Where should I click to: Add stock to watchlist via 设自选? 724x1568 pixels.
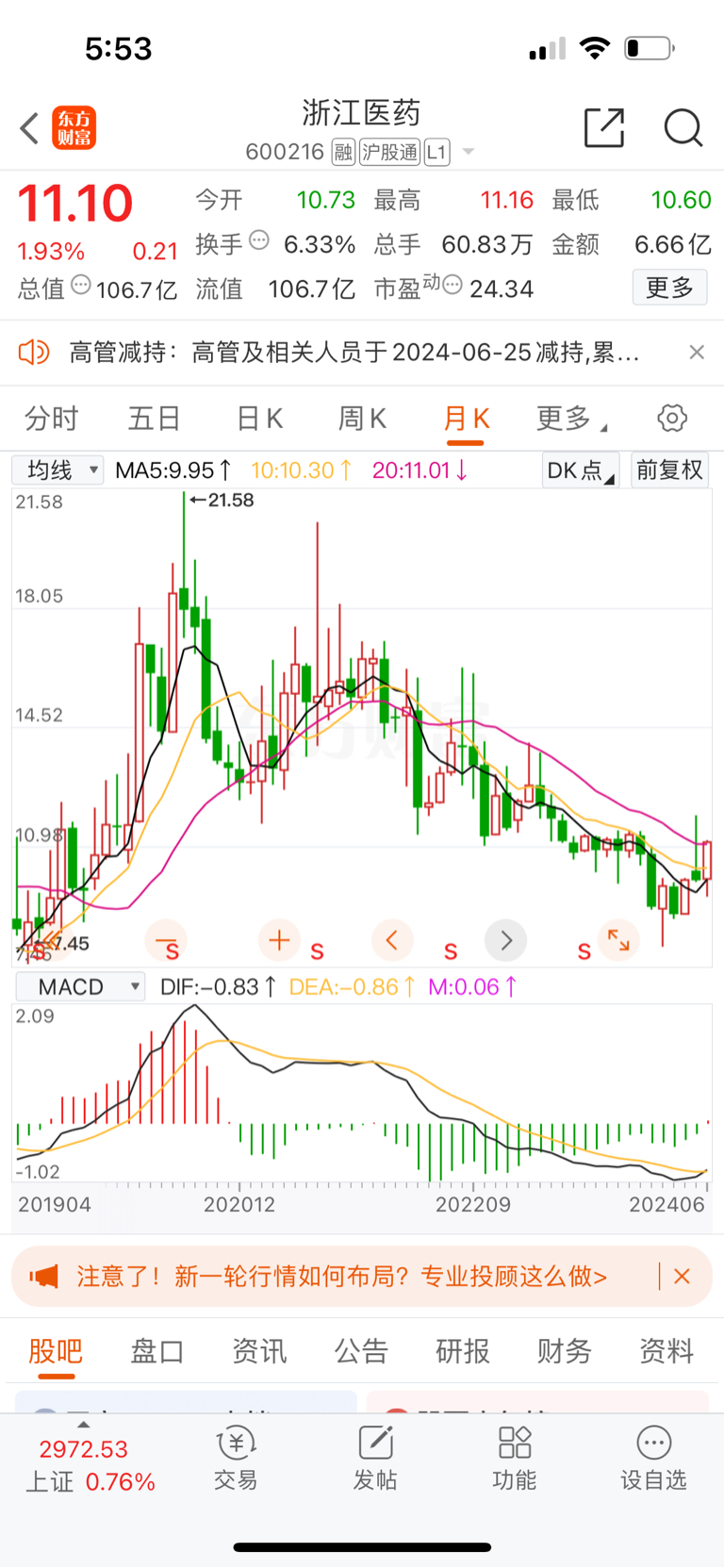(653, 1459)
